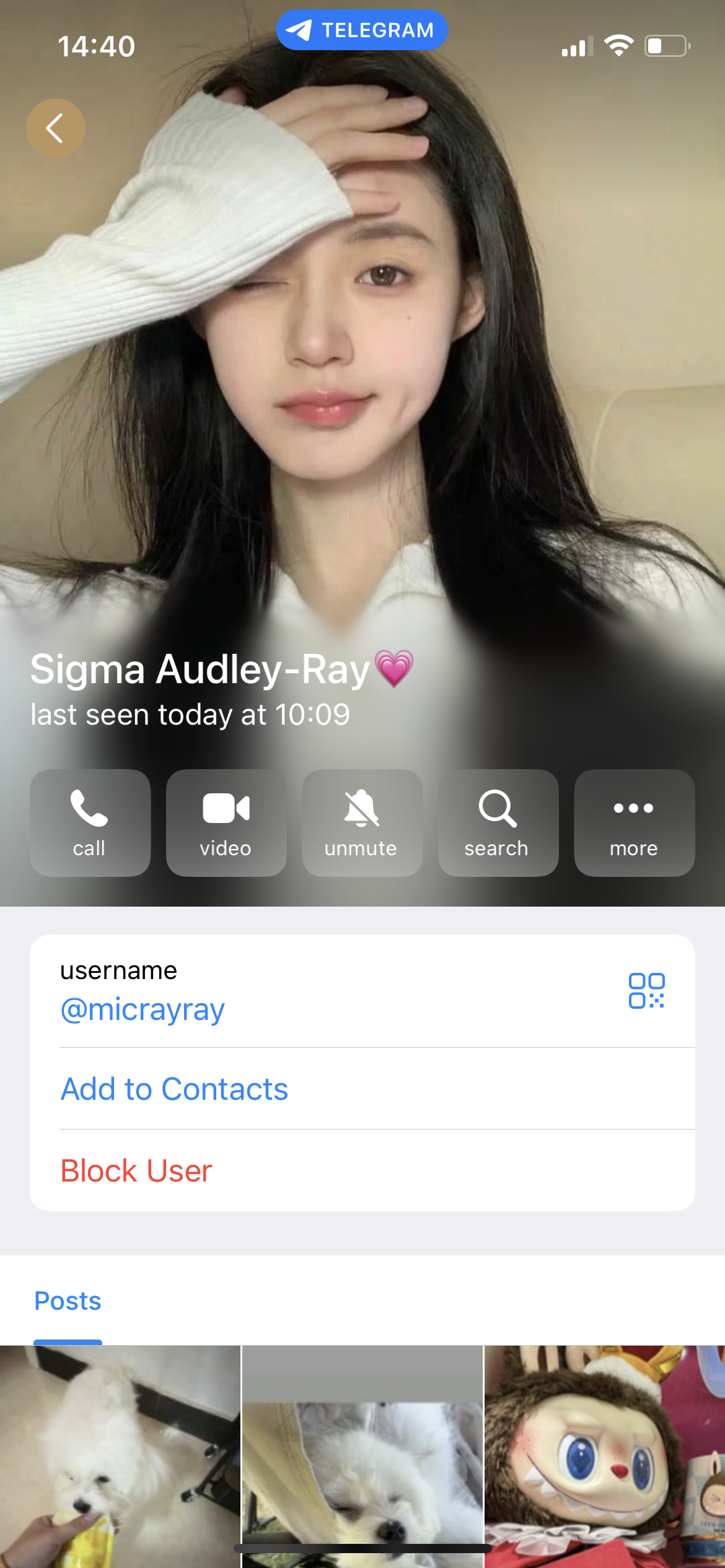The height and width of the screenshot is (1568, 725).
Task: Tap the @micrayray username link
Action: click(143, 1009)
